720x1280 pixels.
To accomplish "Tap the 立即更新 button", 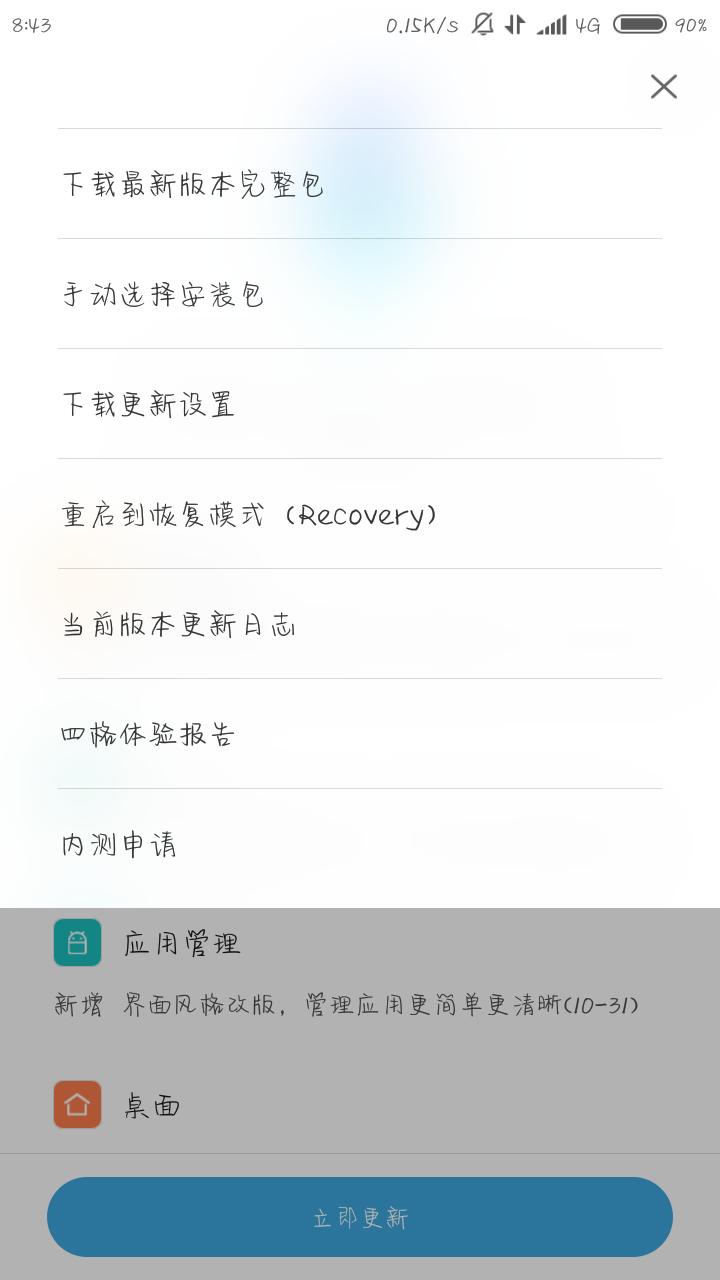I will point(360,1216).
